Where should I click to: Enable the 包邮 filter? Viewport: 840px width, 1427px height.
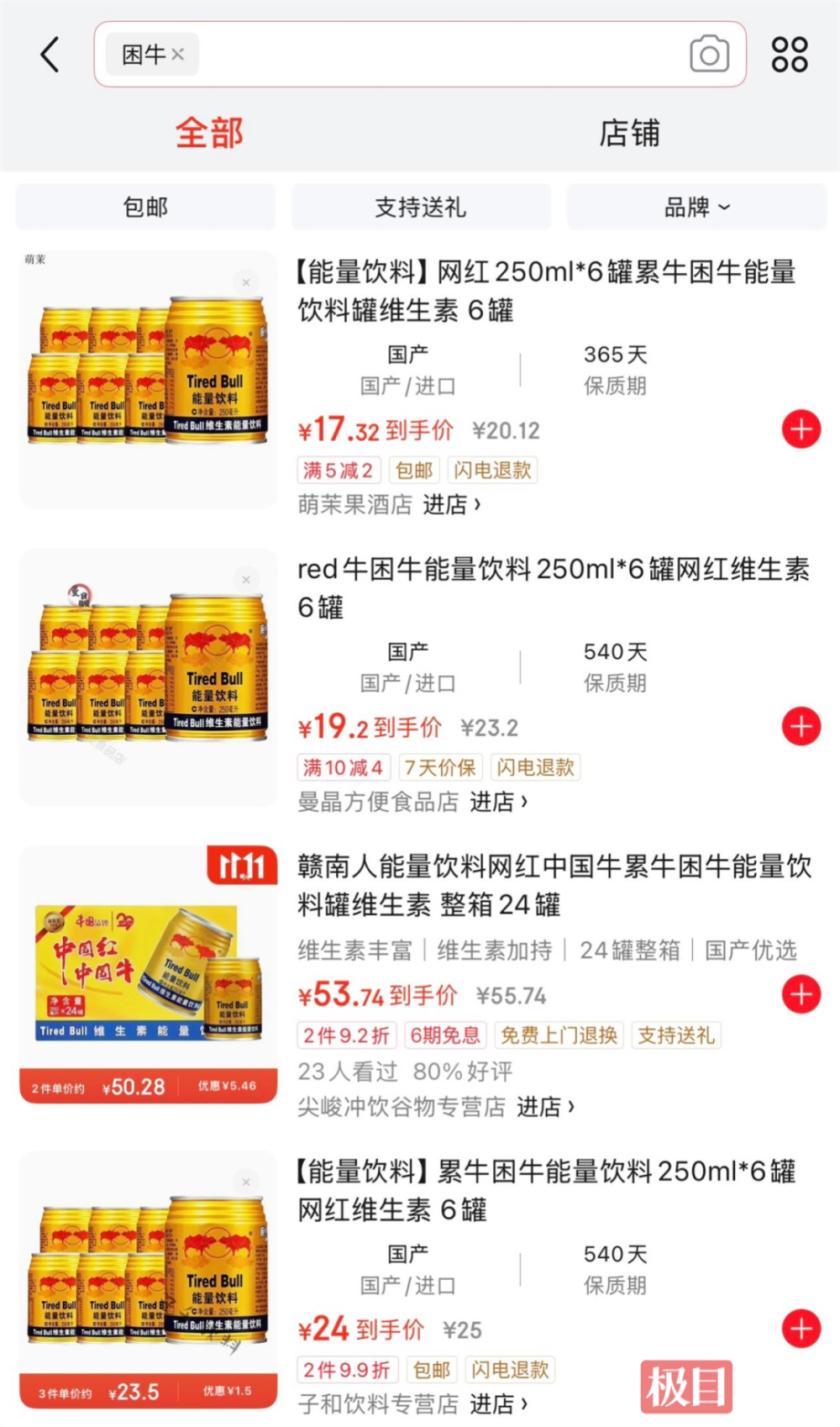click(144, 207)
